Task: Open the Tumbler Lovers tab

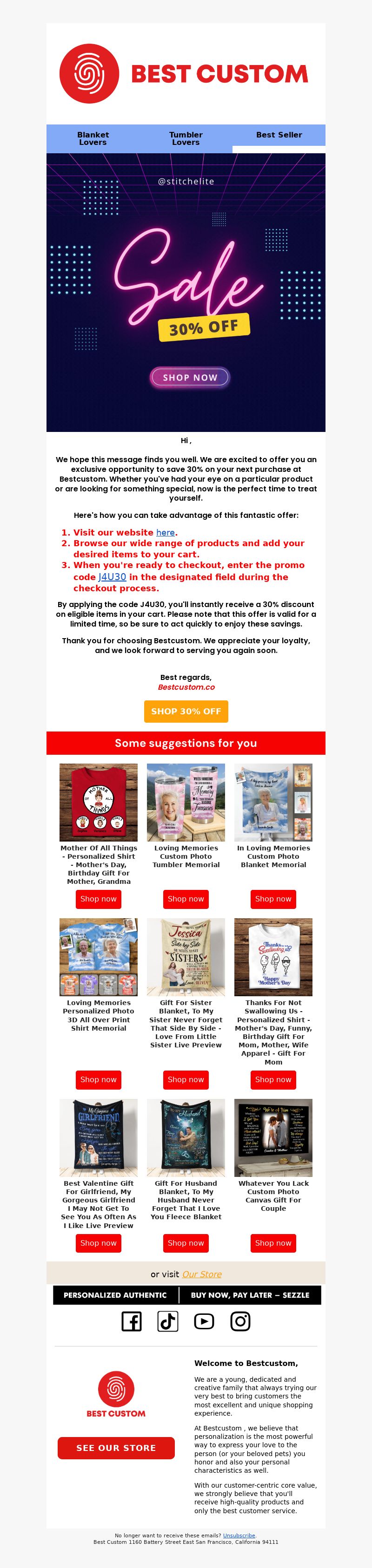Action: pyautogui.click(x=186, y=138)
